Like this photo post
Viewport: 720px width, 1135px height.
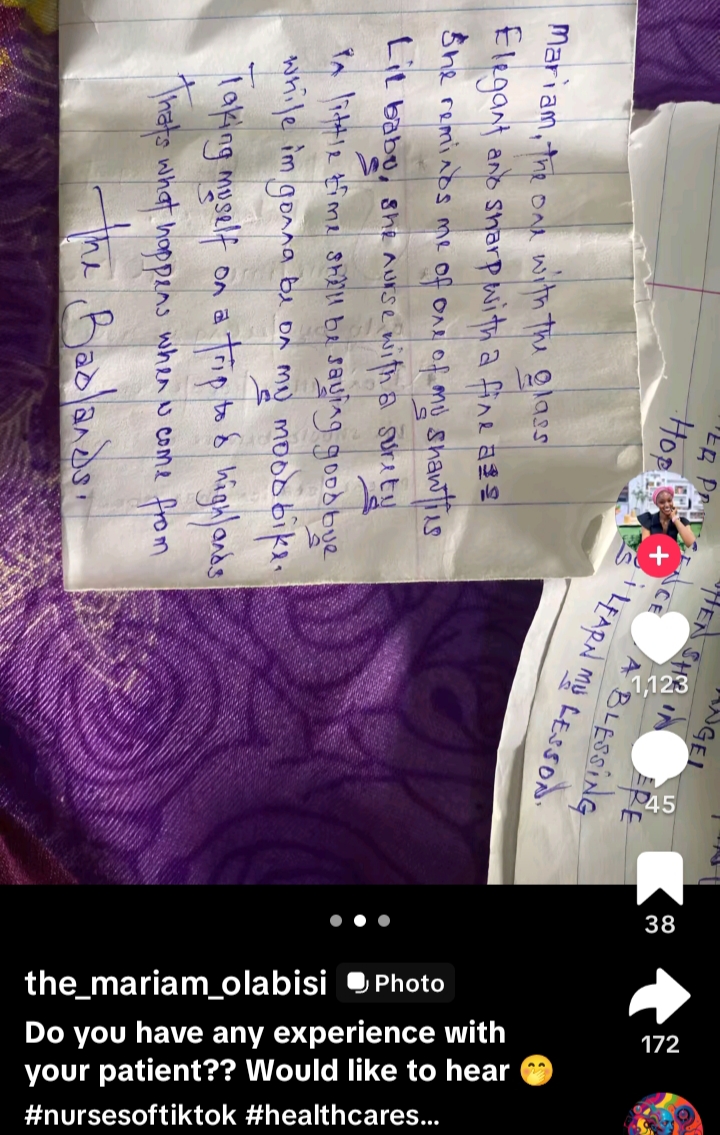tap(660, 637)
